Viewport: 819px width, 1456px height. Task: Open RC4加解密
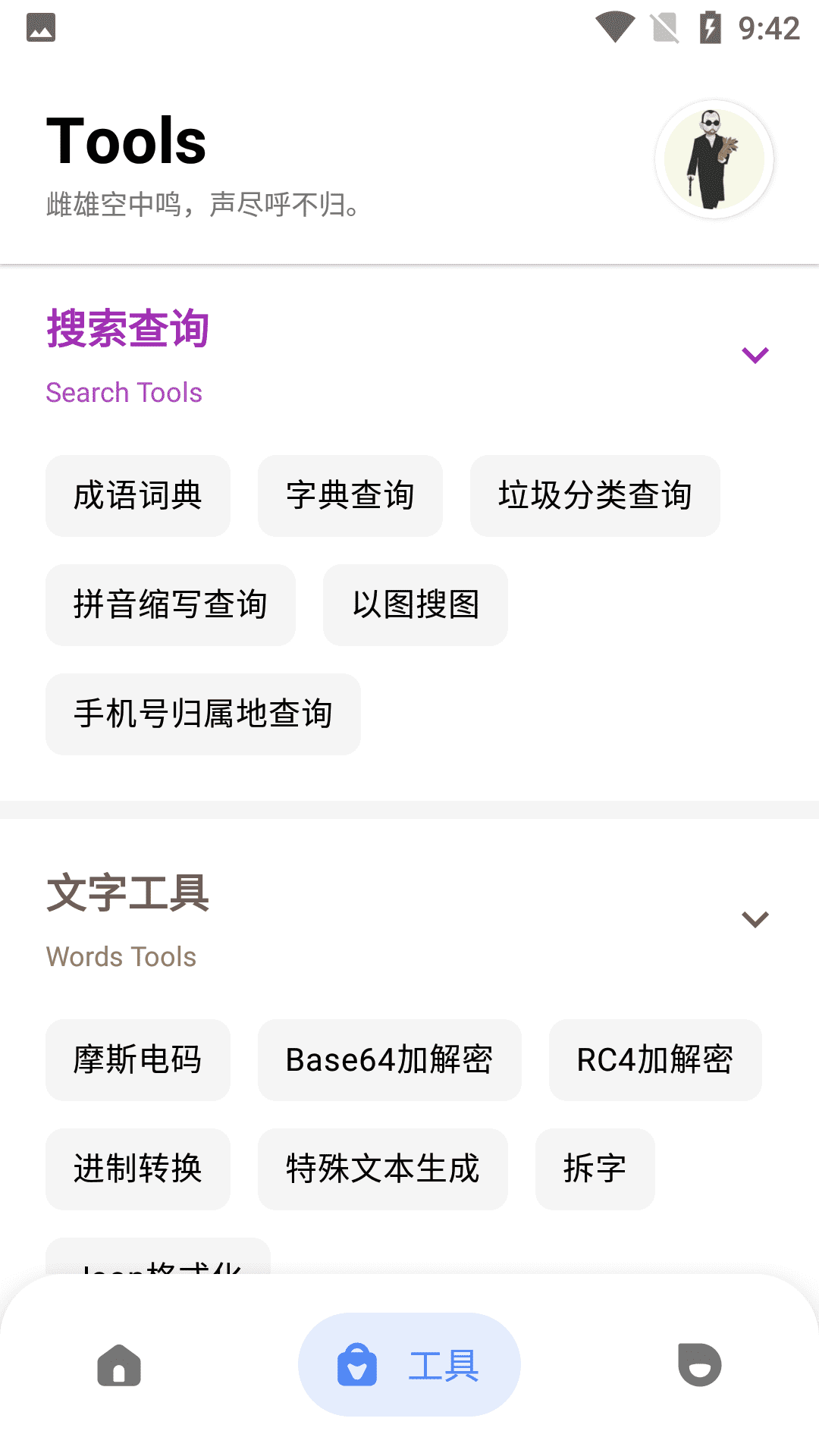(x=654, y=1060)
